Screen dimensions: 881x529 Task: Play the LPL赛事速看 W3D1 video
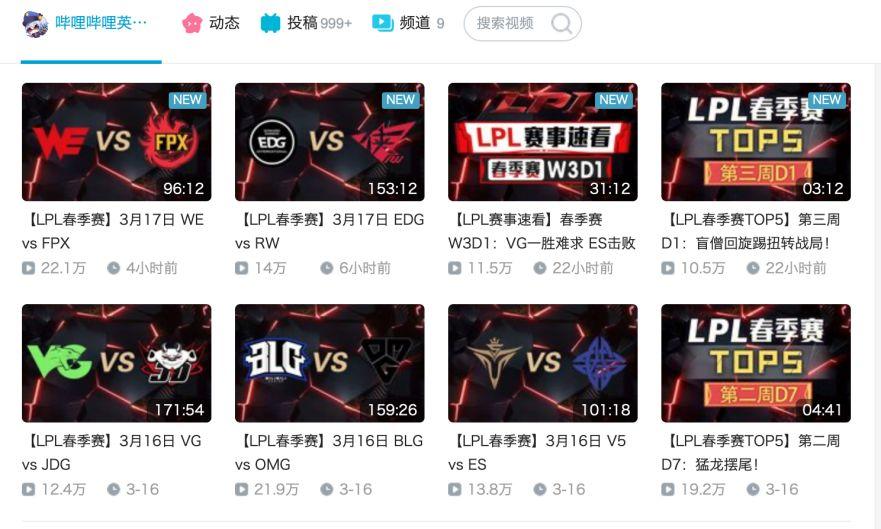tap(542, 142)
